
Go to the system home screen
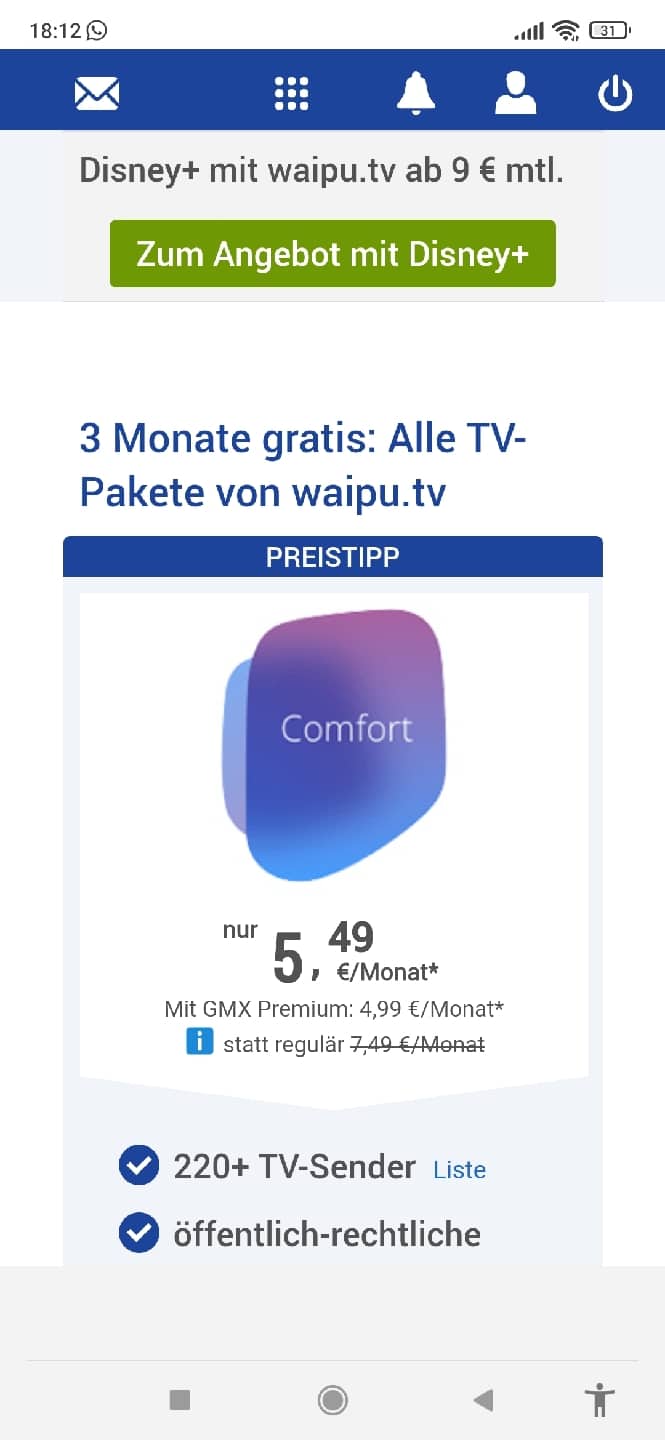click(x=332, y=1400)
